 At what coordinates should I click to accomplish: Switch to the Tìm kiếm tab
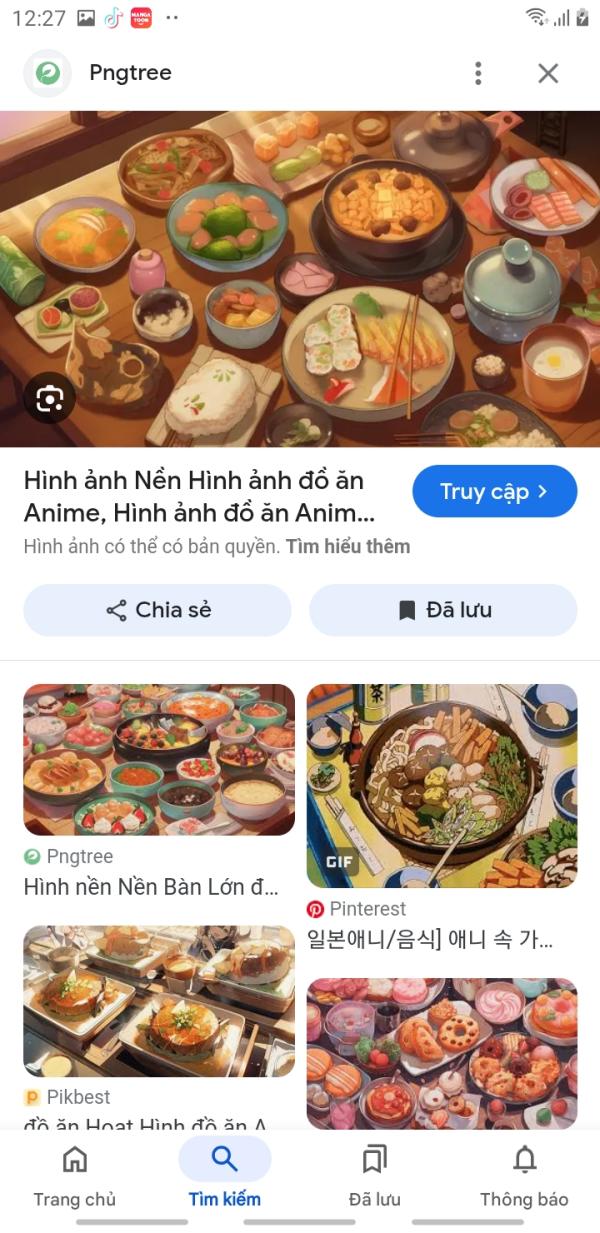(225, 1174)
